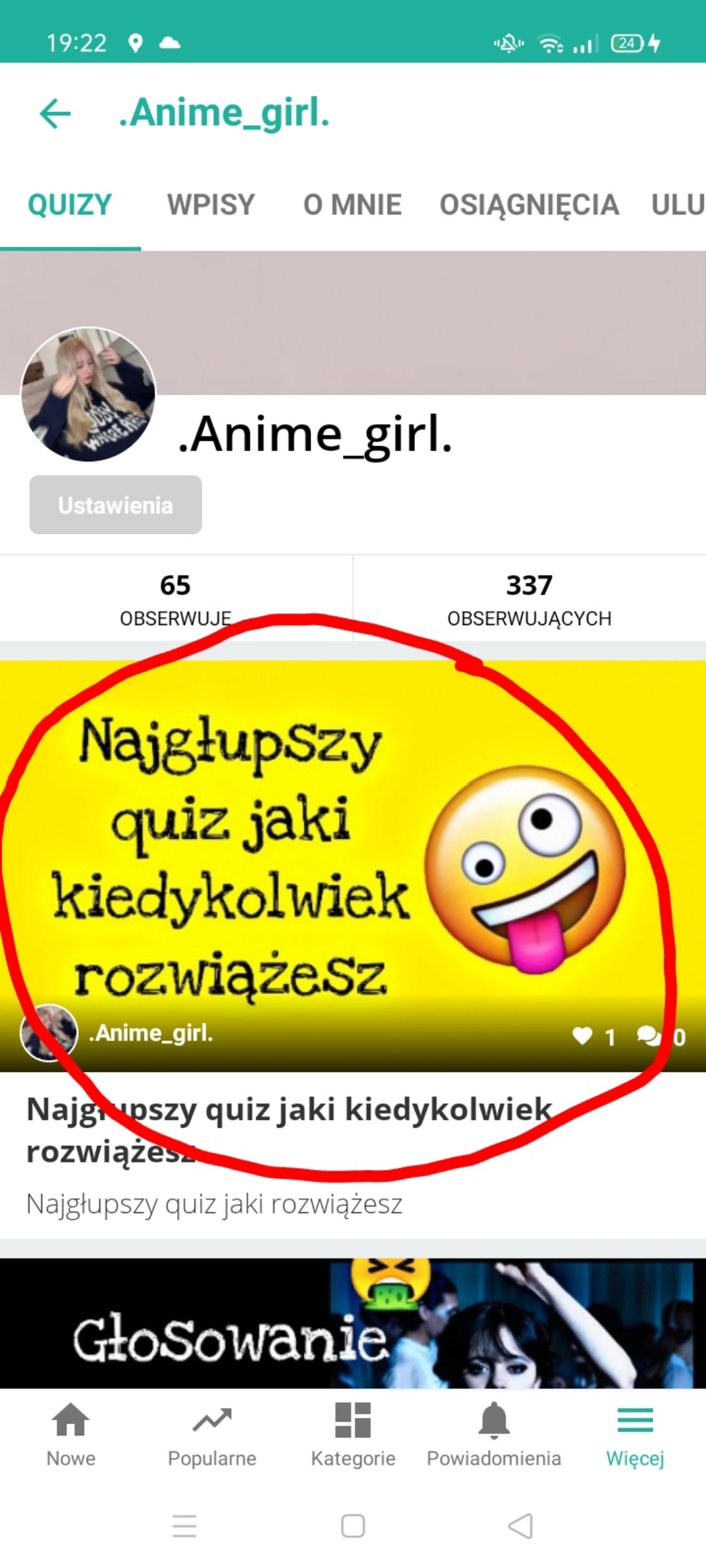Switch to the WPISY tab
Screen dimensions: 706x1568
[x=210, y=204]
